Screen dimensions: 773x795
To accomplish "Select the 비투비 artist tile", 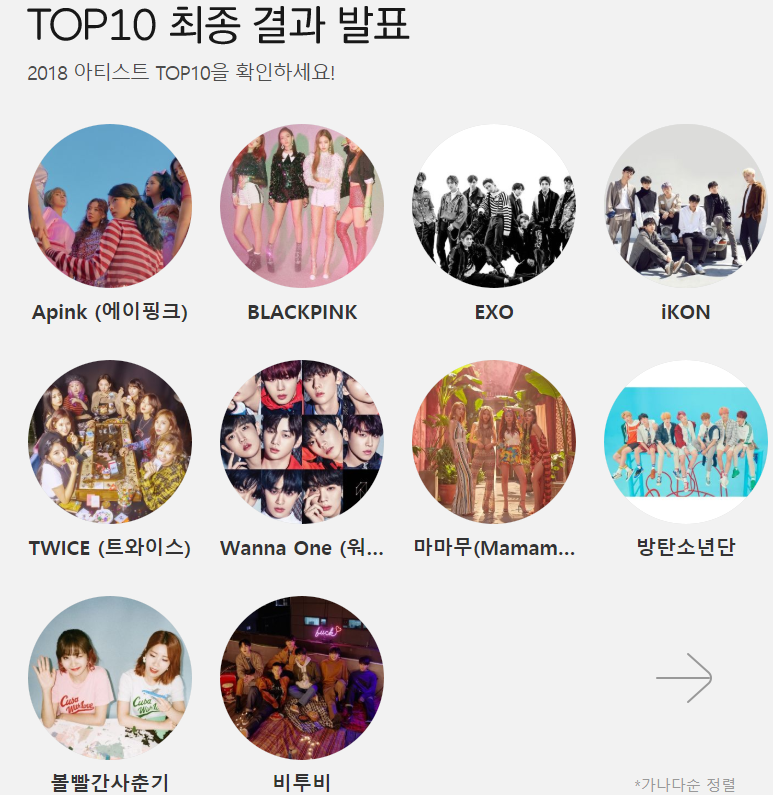I will 302,678.
